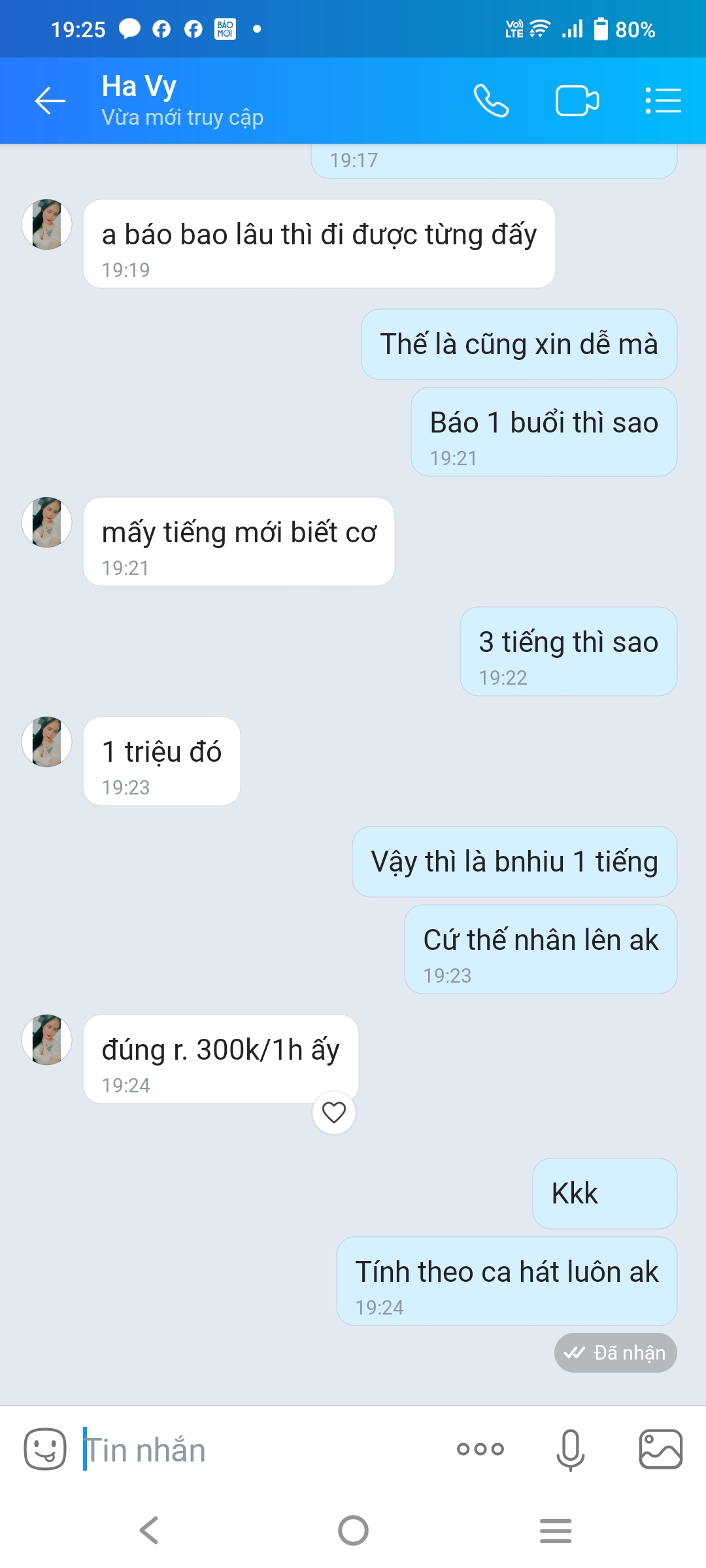Open more attachment options
The height and width of the screenshot is (1568, 706).
[480, 1448]
